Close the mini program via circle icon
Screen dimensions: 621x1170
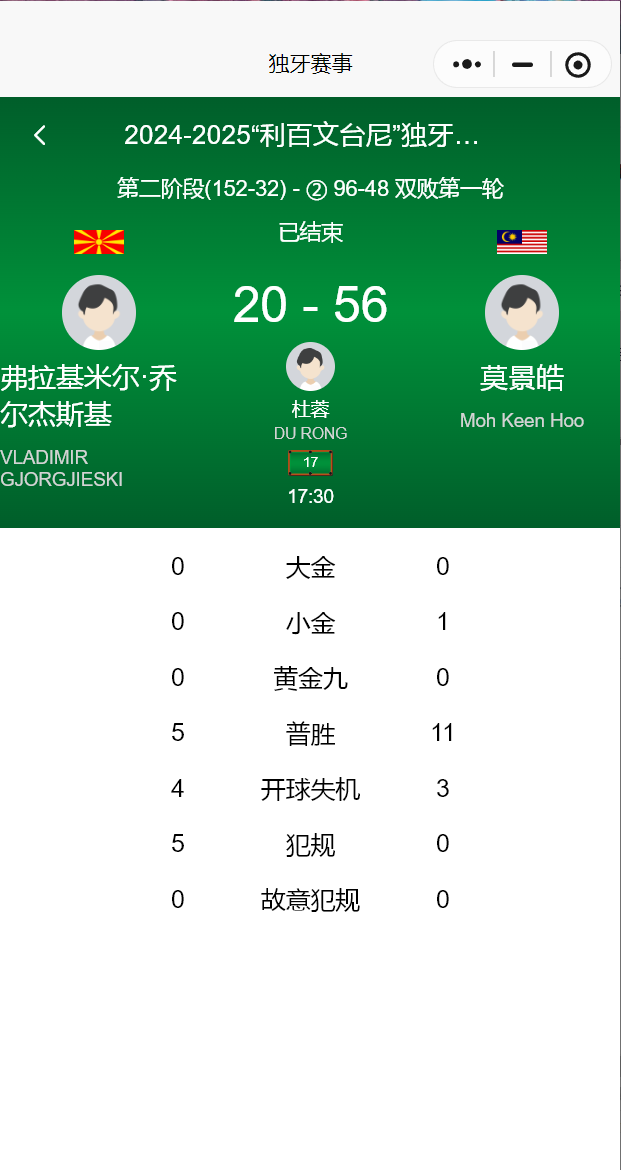(578, 65)
